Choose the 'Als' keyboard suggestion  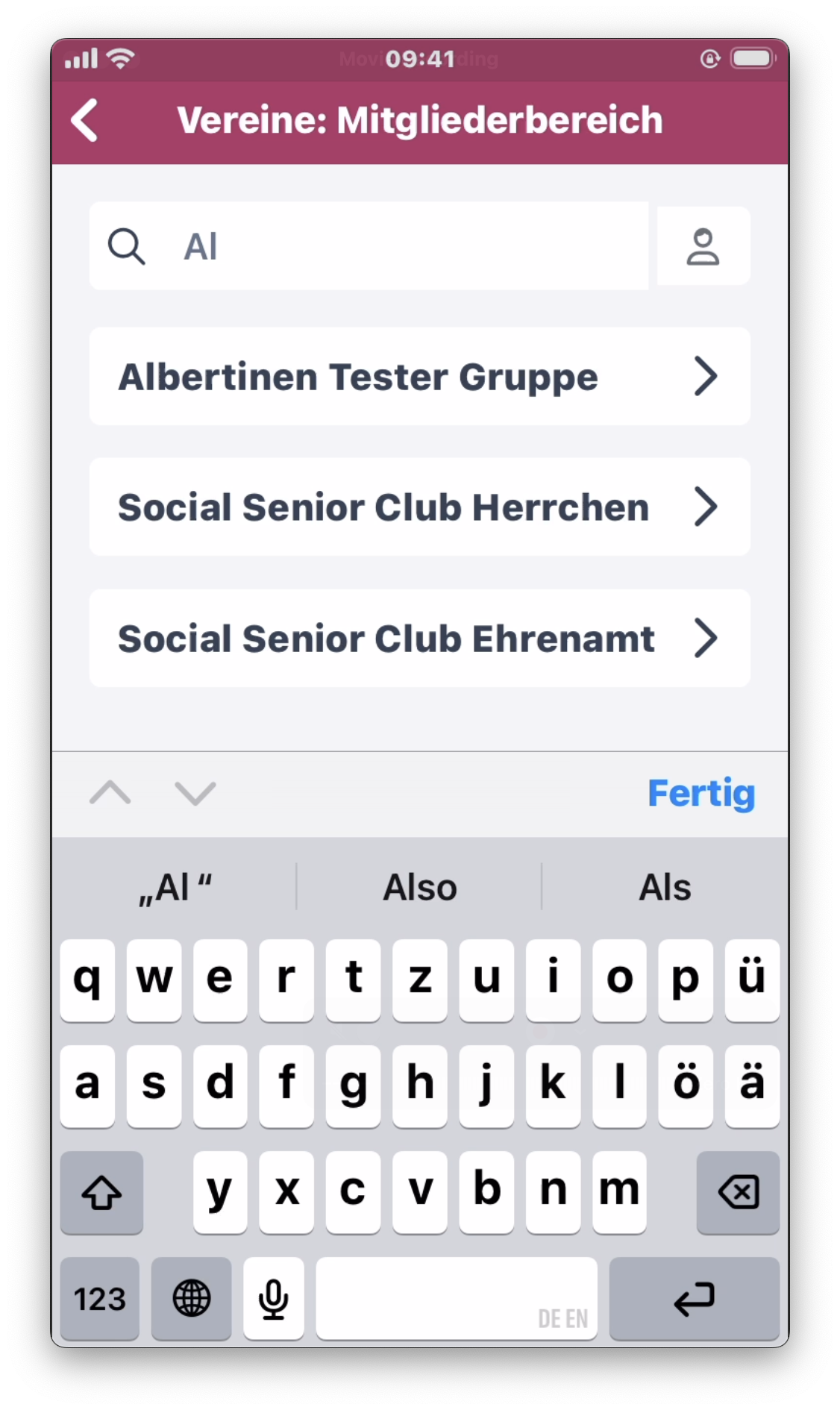click(664, 887)
